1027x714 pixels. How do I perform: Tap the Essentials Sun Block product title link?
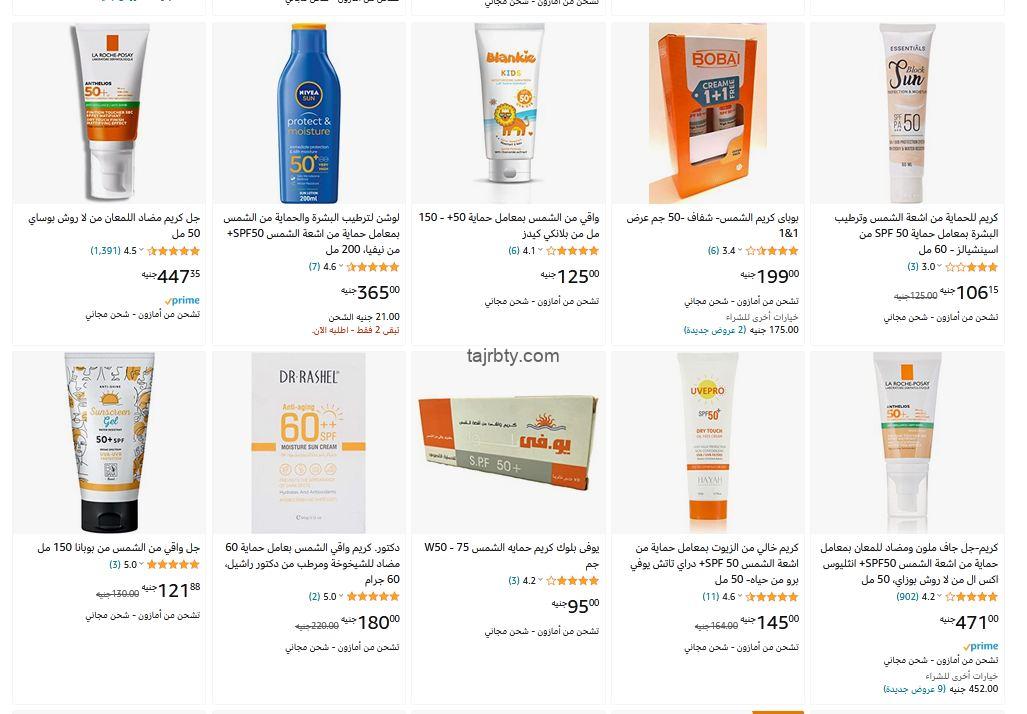tap(918, 233)
